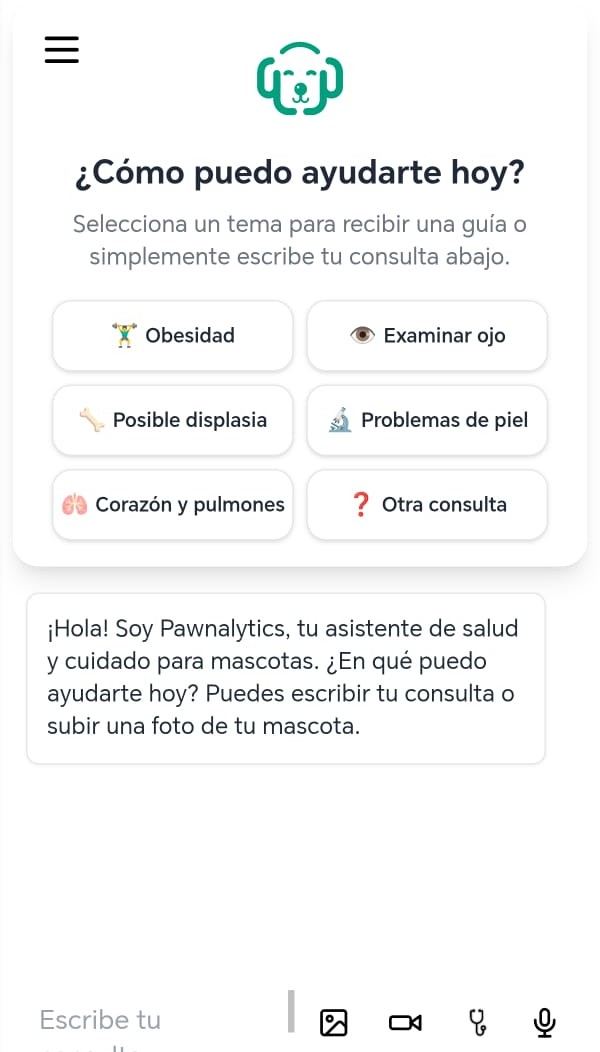This screenshot has width=600, height=1052.
Task: Choose Otra consulta
Action: pyautogui.click(x=427, y=505)
